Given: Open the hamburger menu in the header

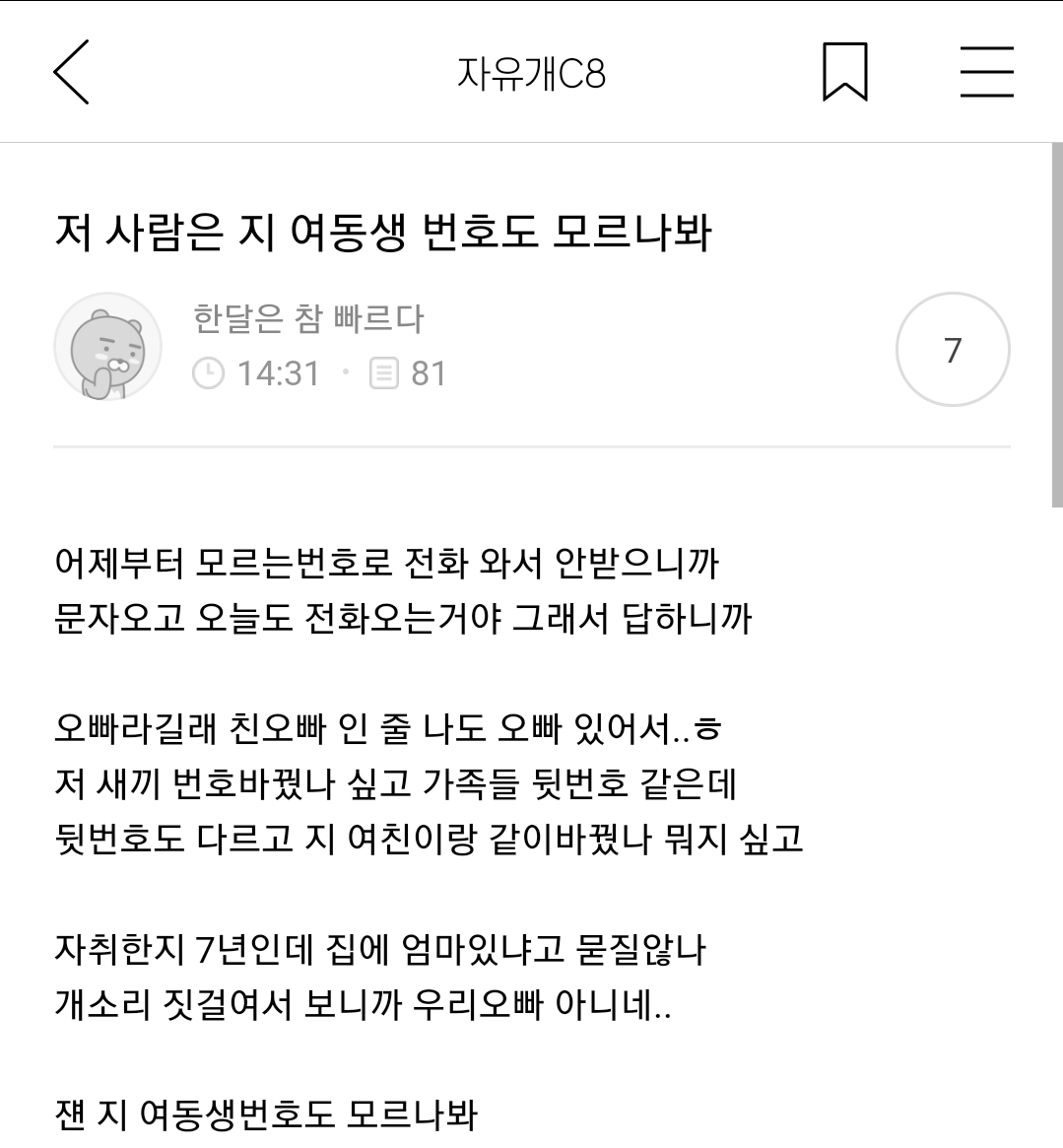Looking at the screenshot, I should (x=986, y=71).
